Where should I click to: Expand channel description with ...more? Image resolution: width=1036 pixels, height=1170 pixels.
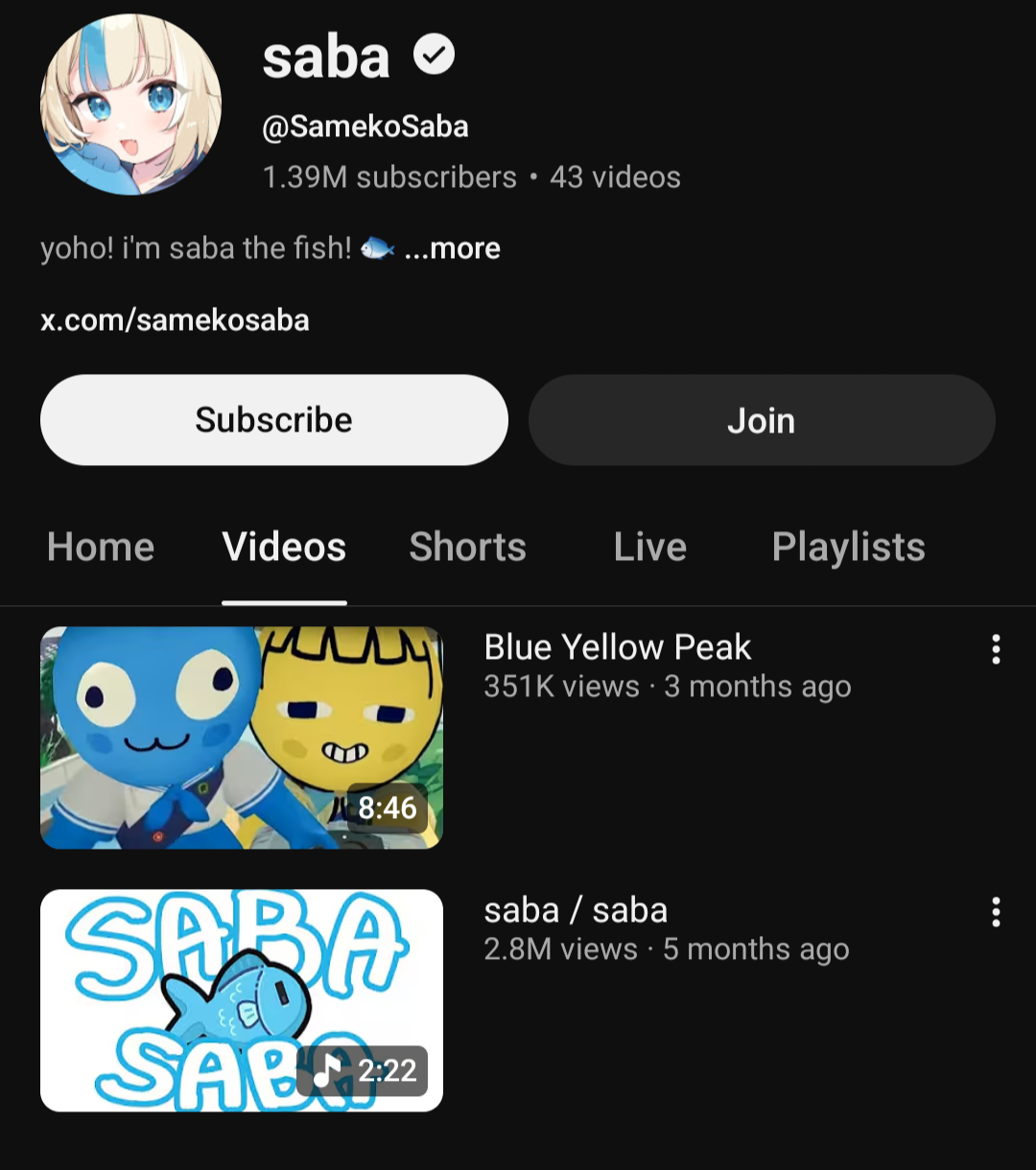point(453,248)
